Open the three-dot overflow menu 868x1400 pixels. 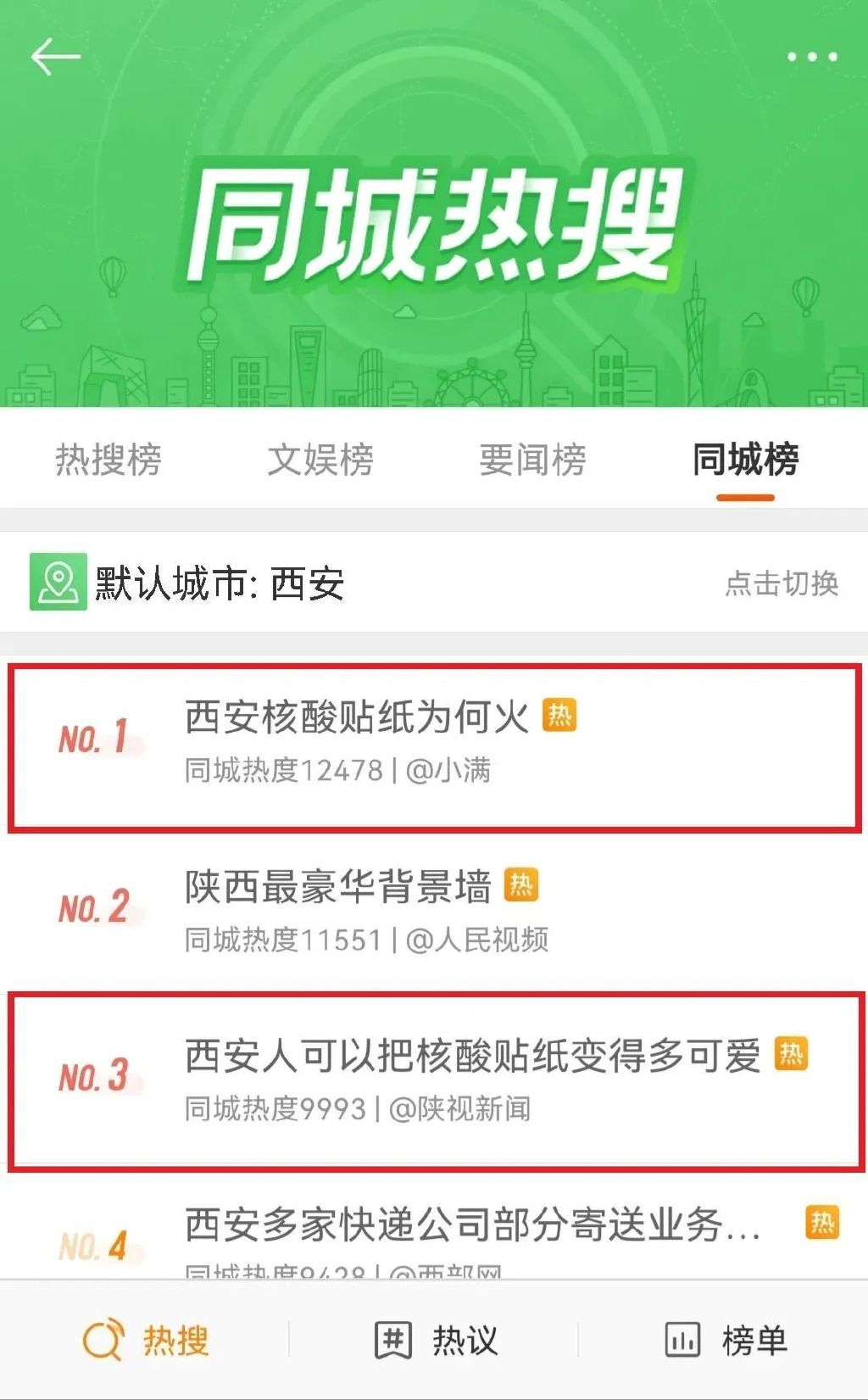click(x=811, y=58)
